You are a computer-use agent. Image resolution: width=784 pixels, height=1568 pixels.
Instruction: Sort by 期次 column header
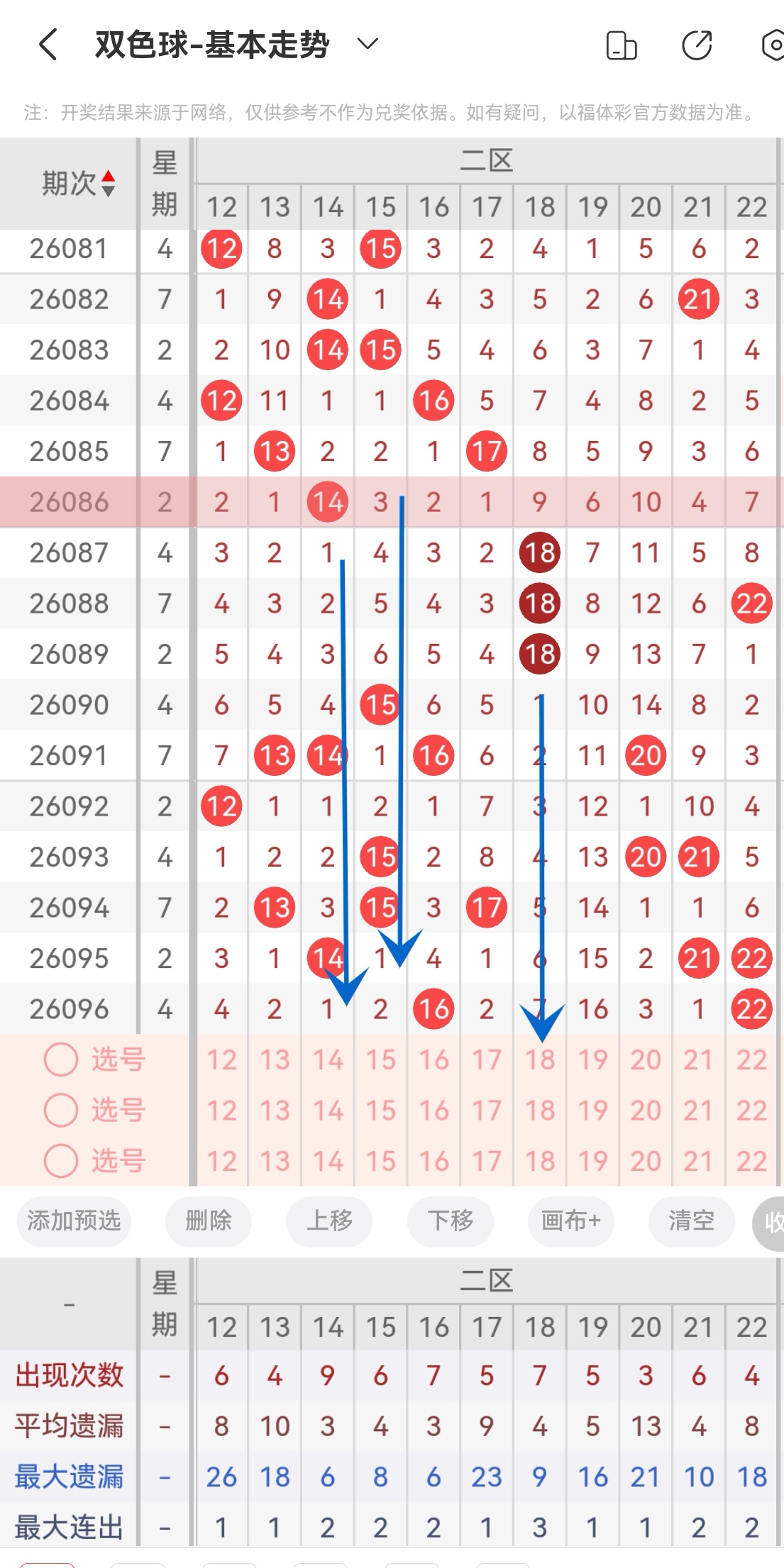coord(78,184)
